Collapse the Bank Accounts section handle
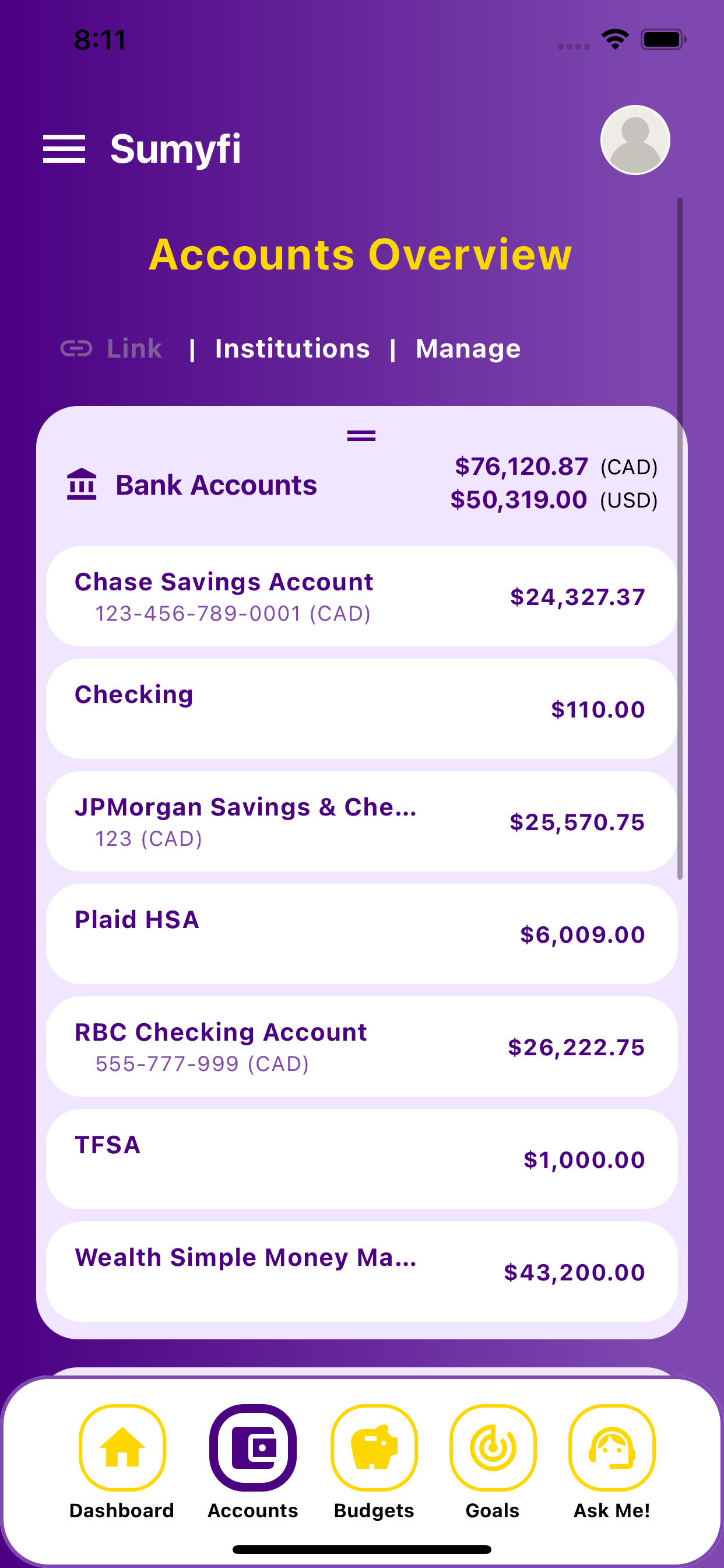Image resolution: width=724 pixels, height=1568 pixels. [x=361, y=435]
